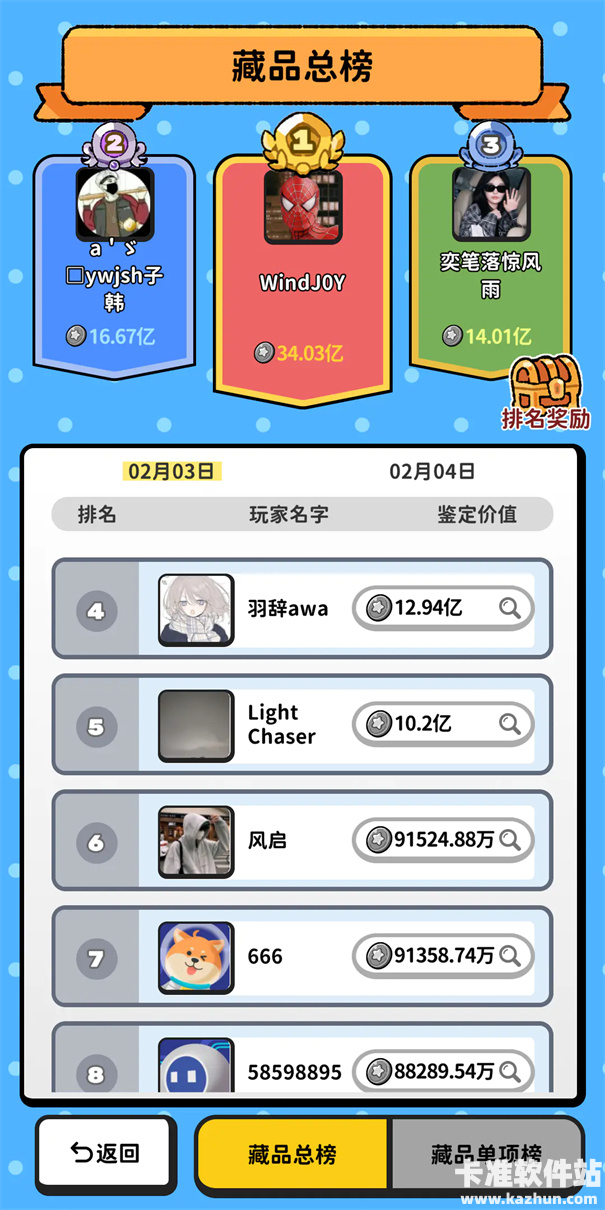Open the 排名奖励 treasure chest

coord(546,393)
